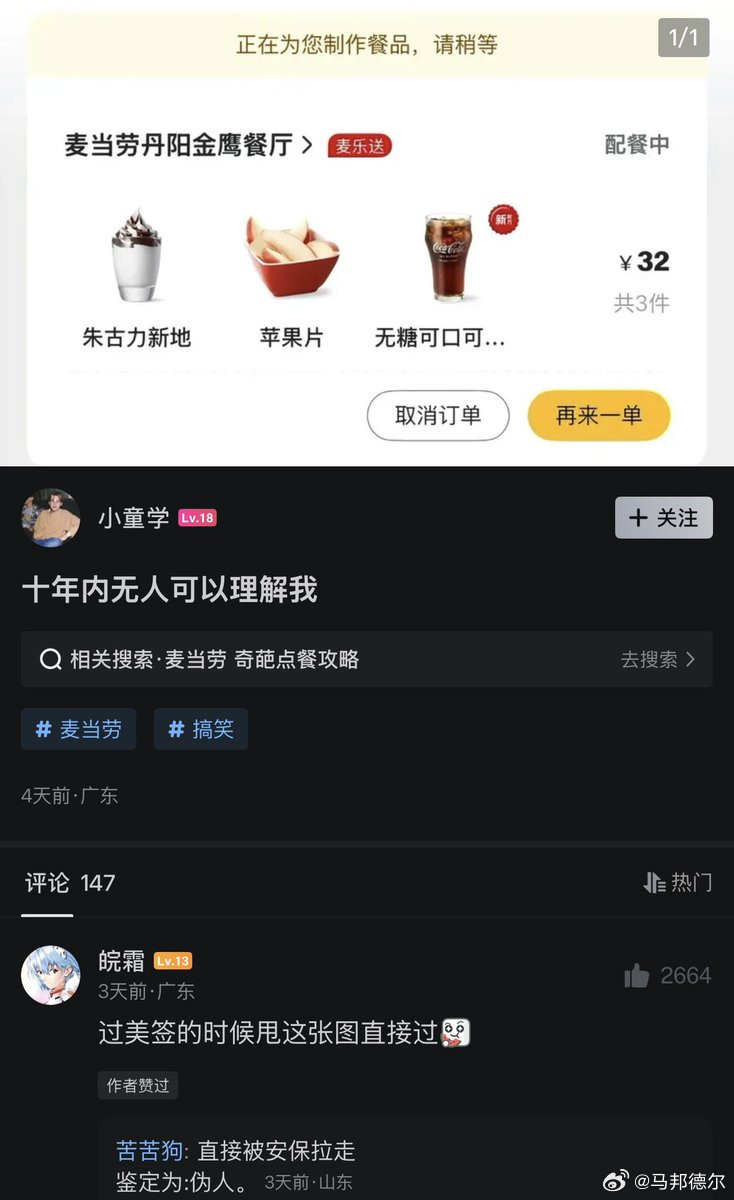Follow the user 小童学

664,518
